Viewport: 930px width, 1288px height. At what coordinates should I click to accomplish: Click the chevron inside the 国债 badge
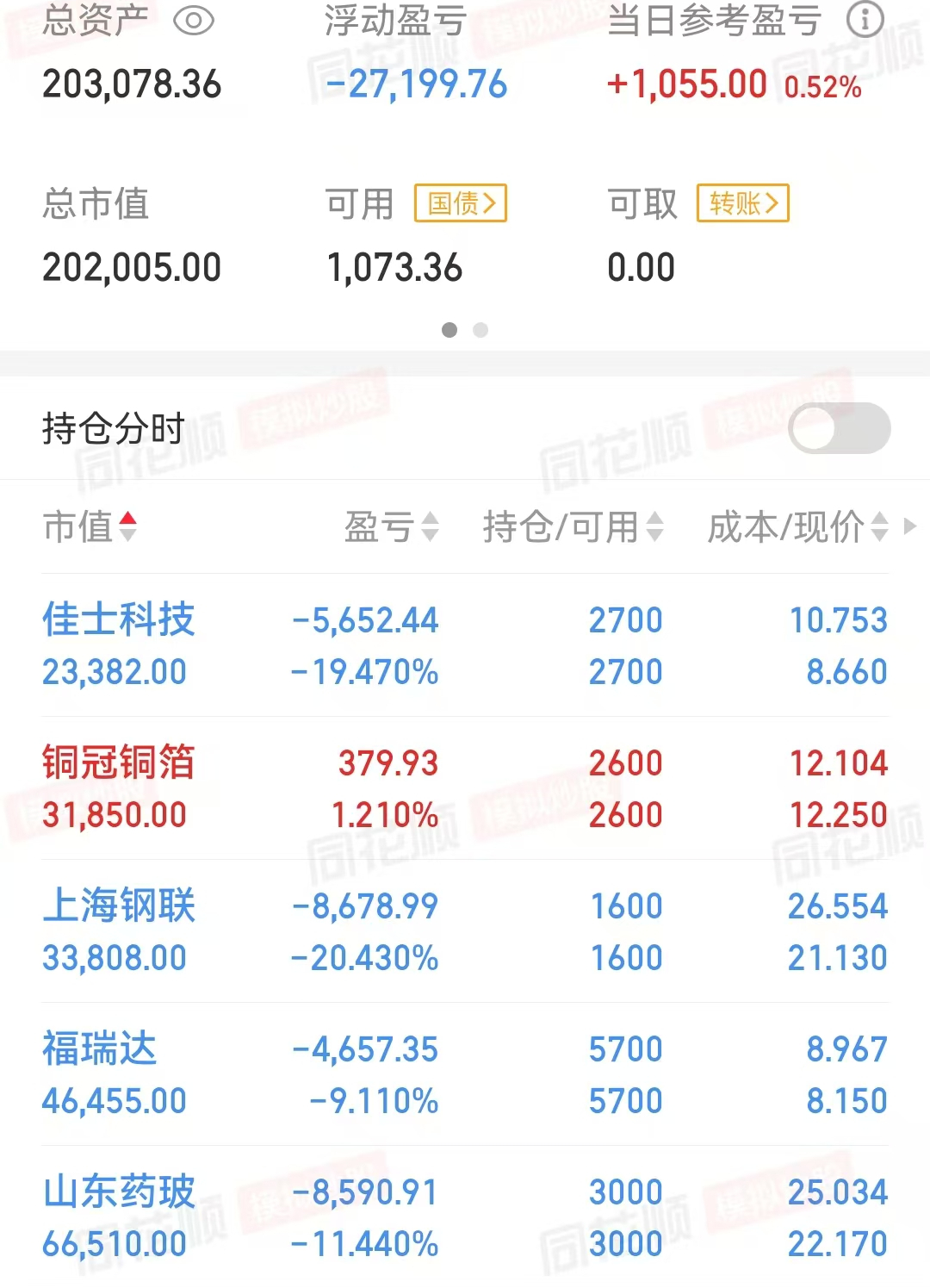488,203
